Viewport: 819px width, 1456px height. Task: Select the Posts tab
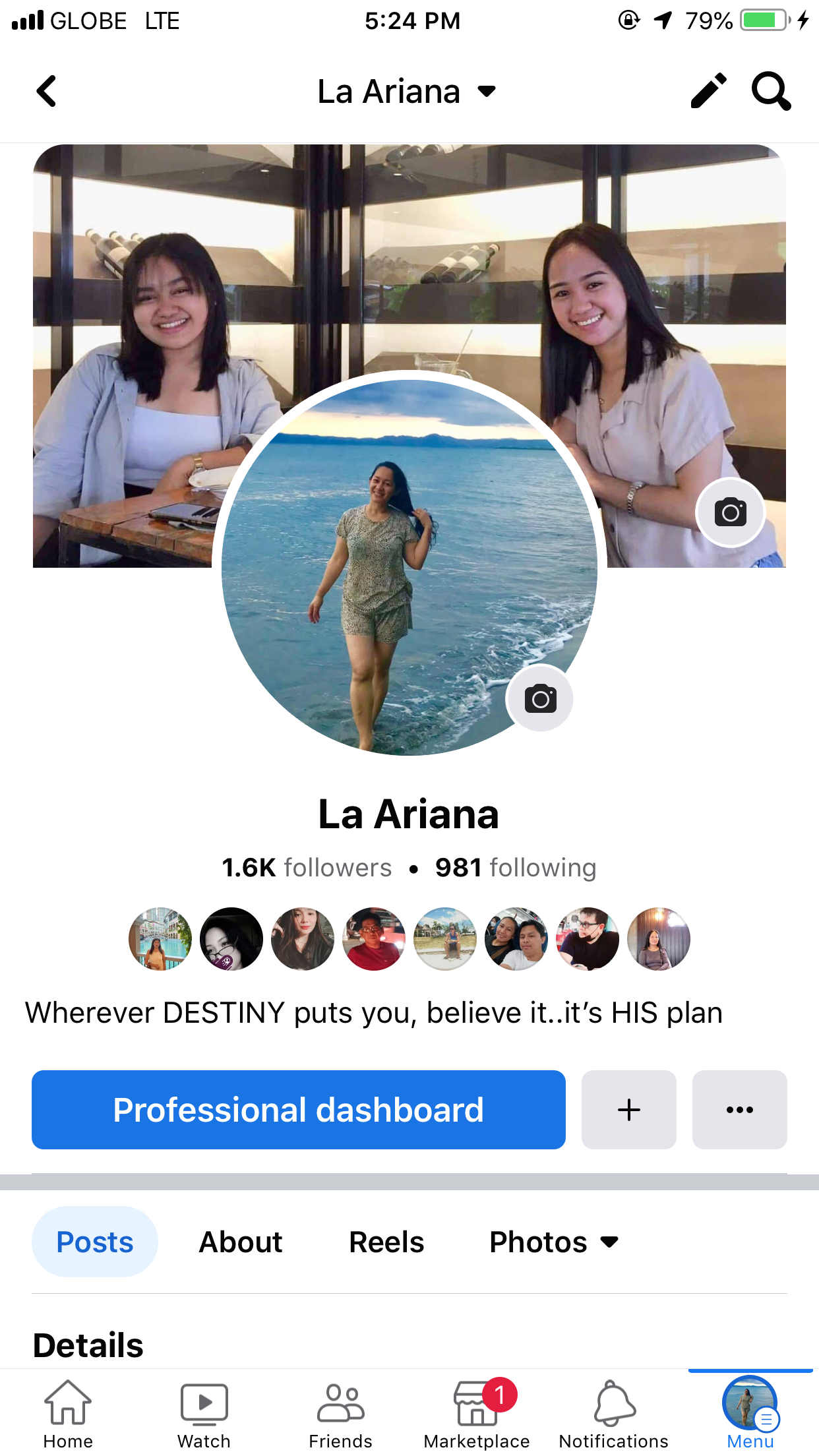pos(95,1242)
